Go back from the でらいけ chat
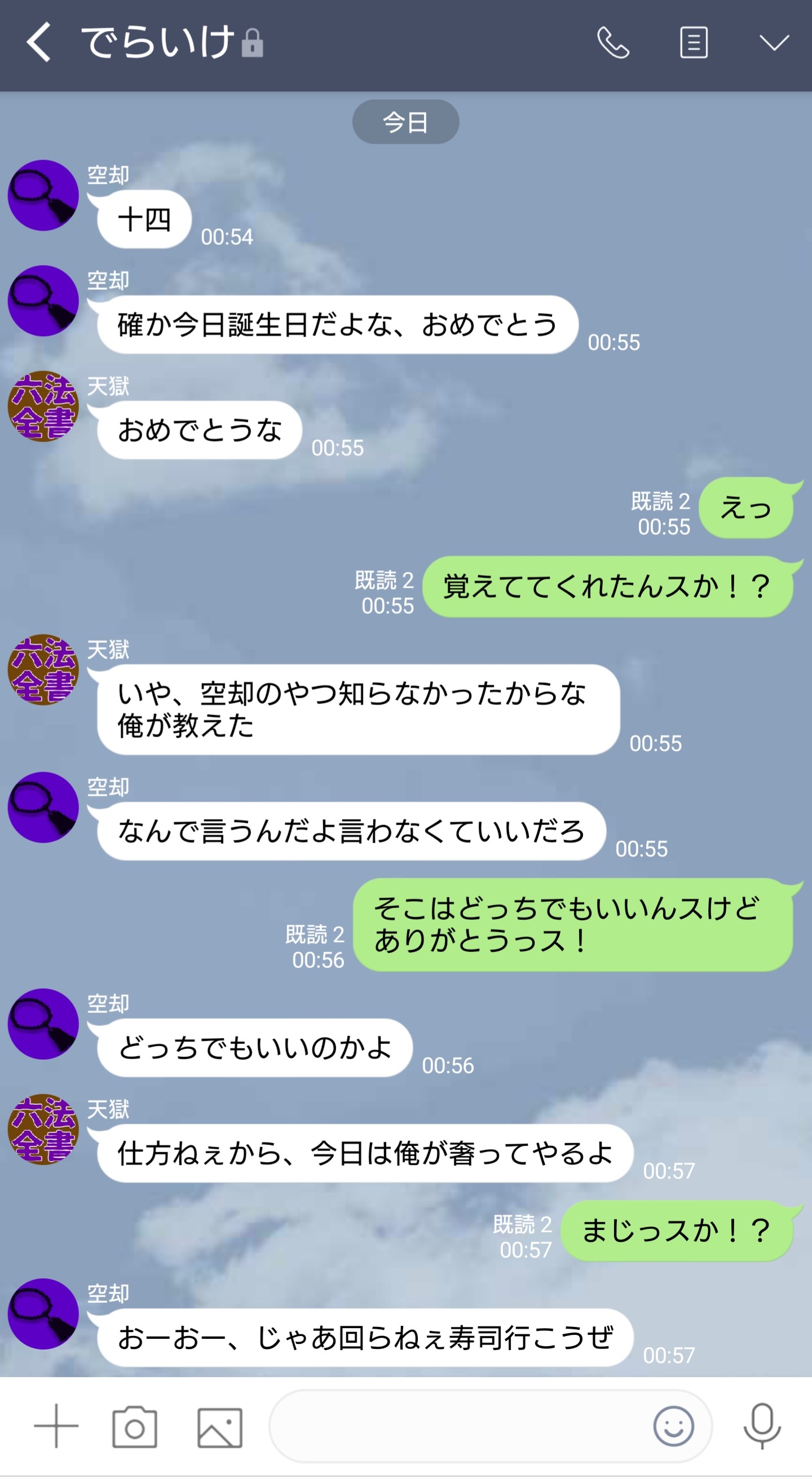812x1477 pixels. (39, 42)
